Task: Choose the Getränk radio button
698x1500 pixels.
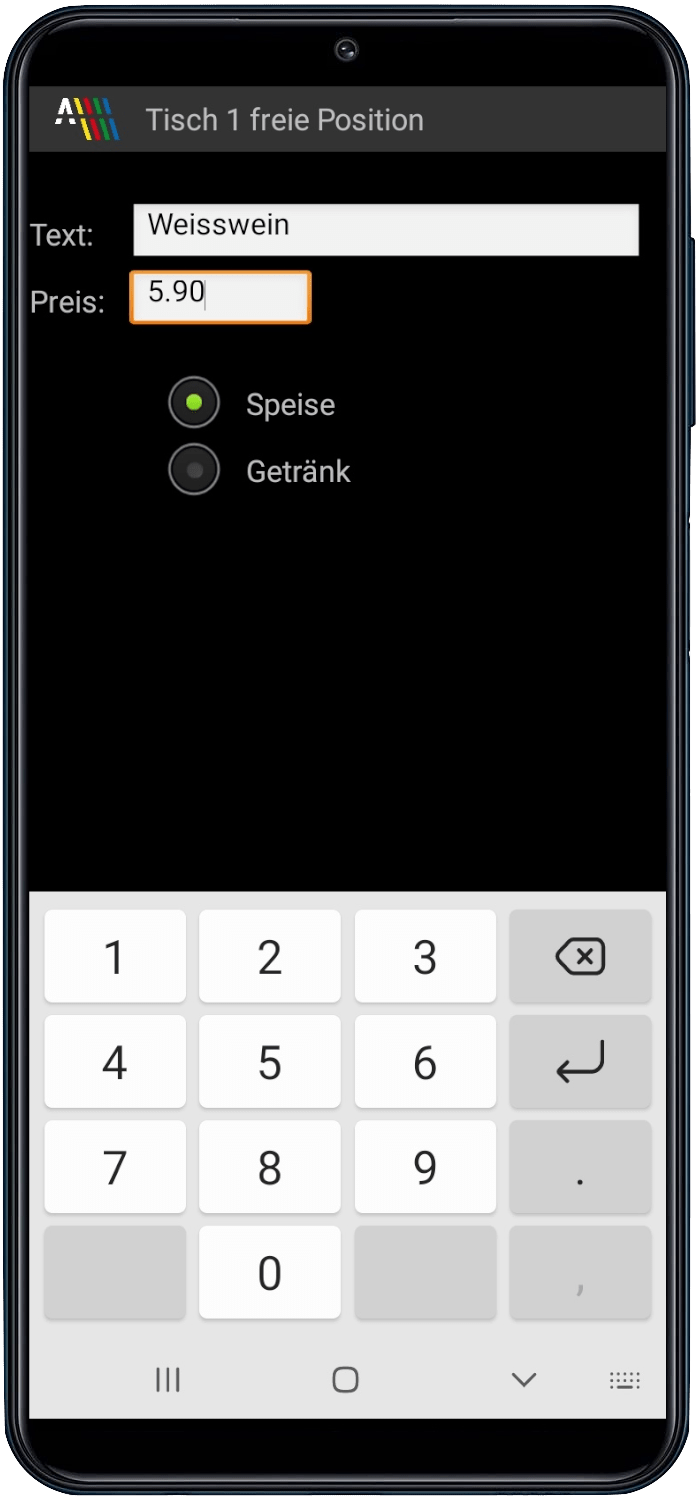Action: 194,469
